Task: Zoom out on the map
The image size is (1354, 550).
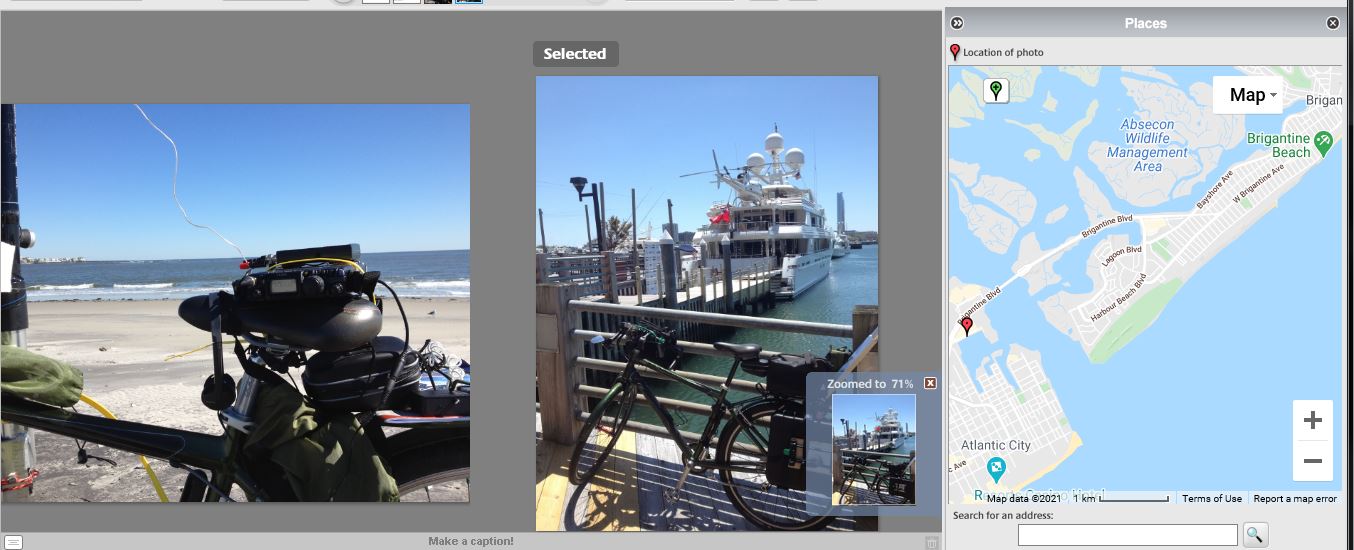Action: [x=1313, y=461]
